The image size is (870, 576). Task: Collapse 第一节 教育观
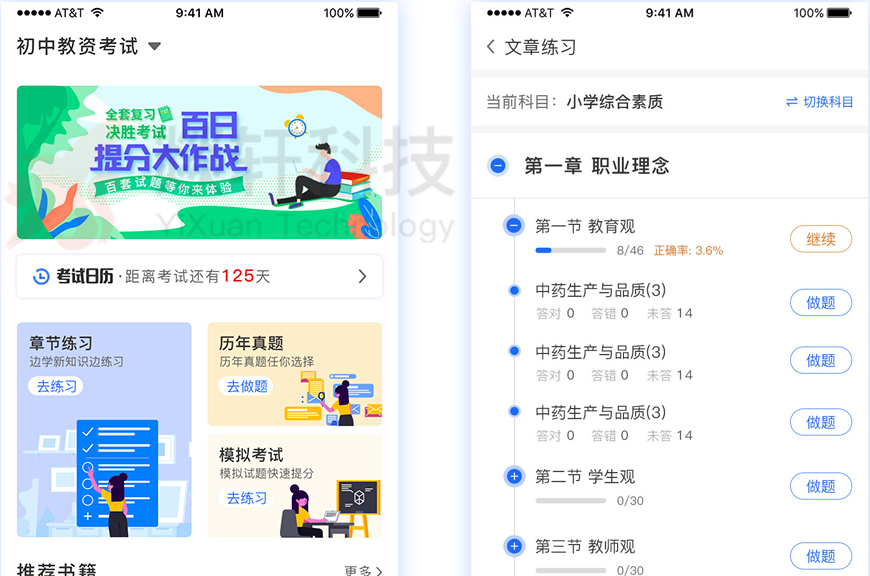514,226
